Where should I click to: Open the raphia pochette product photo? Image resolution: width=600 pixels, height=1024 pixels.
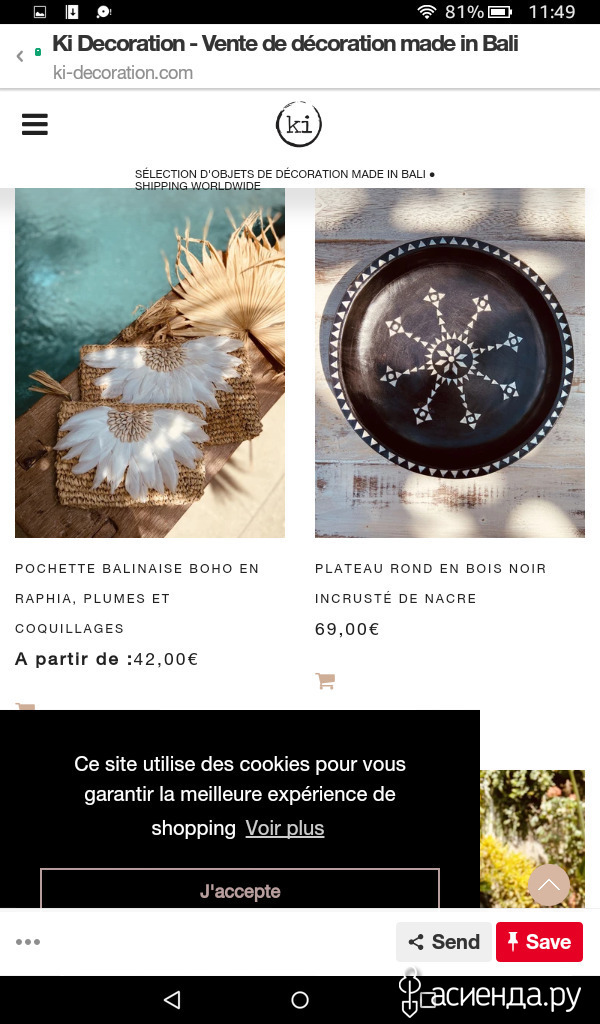tap(150, 362)
